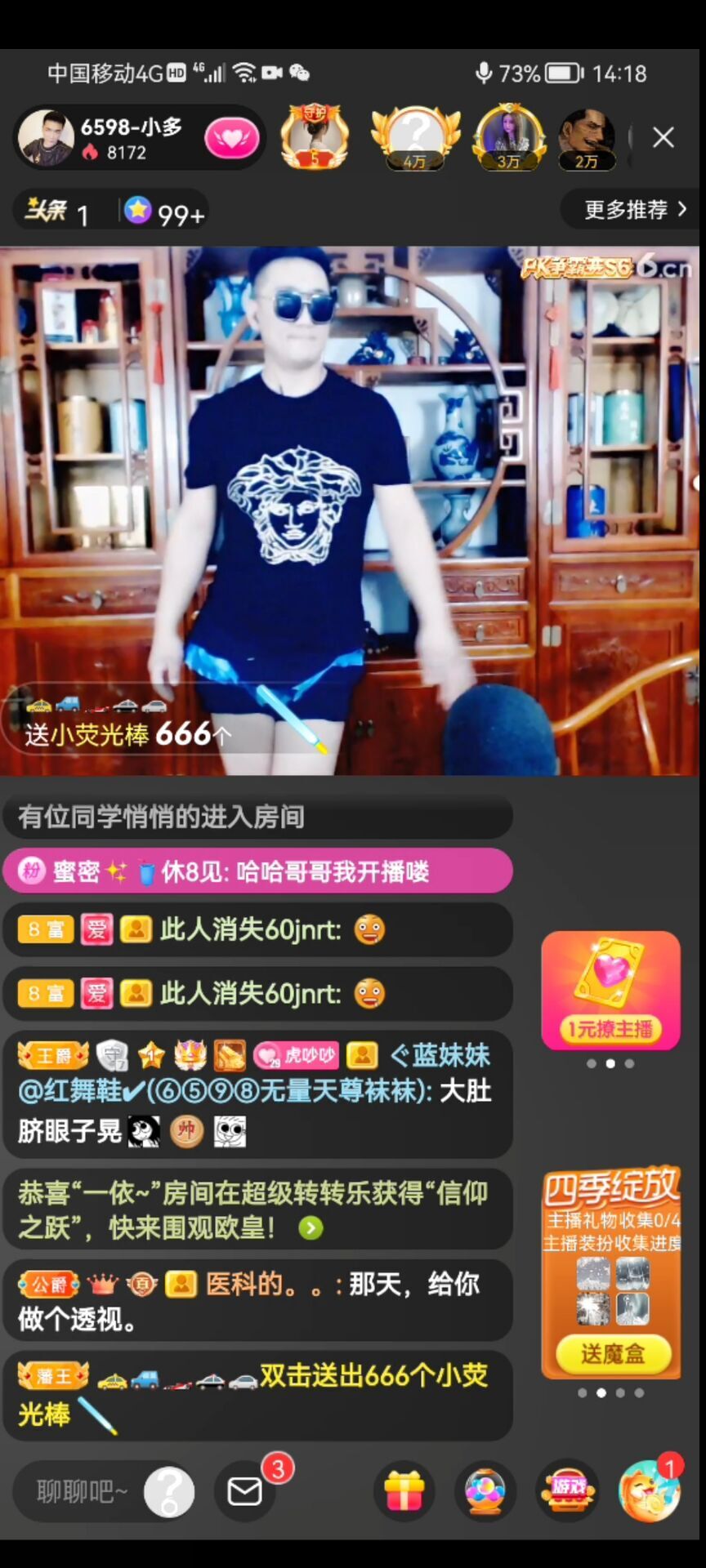Open the 游戏 games icon
Viewport: 706px width, 1568px height.
pyautogui.click(x=568, y=1492)
